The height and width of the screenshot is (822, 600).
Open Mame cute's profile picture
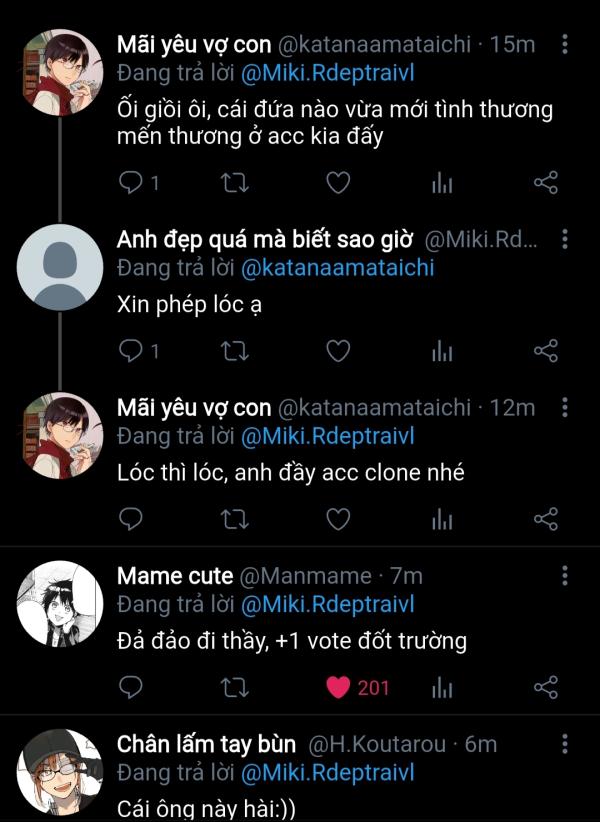(x=61, y=603)
